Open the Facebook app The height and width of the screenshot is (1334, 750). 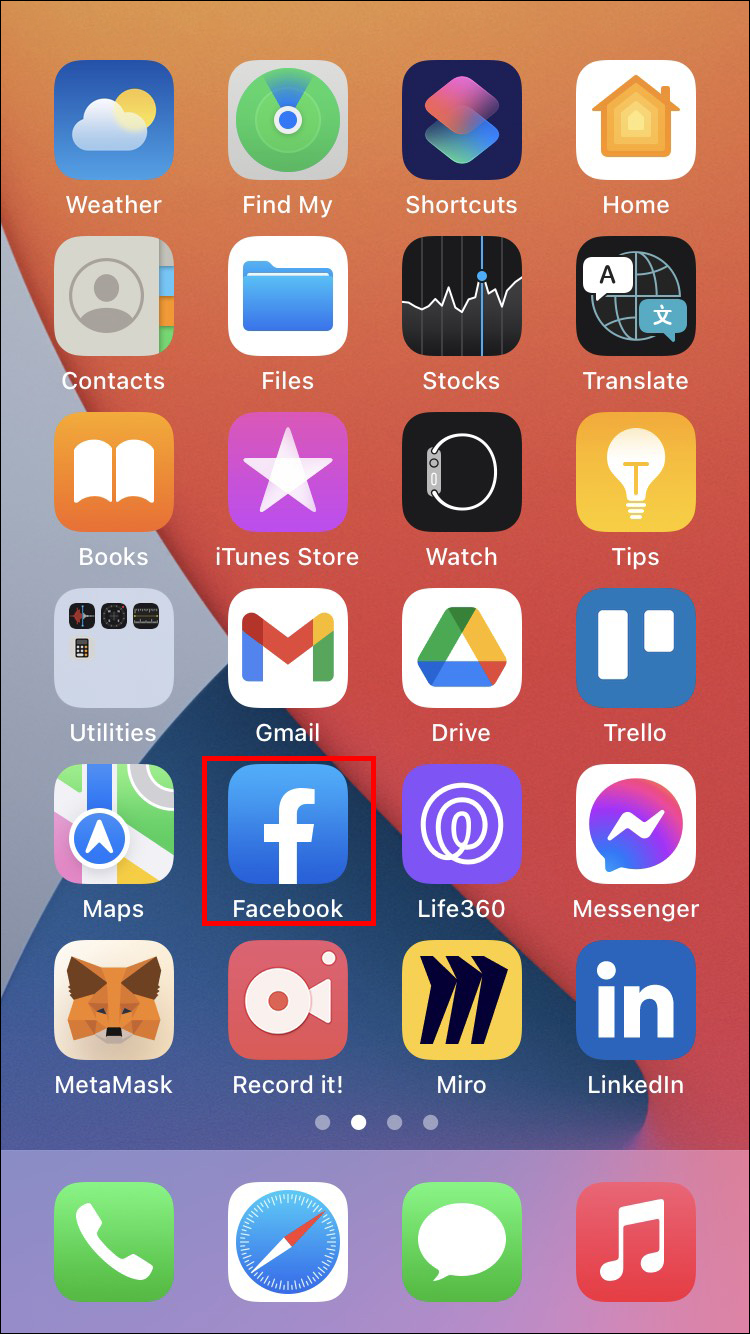[288, 824]
